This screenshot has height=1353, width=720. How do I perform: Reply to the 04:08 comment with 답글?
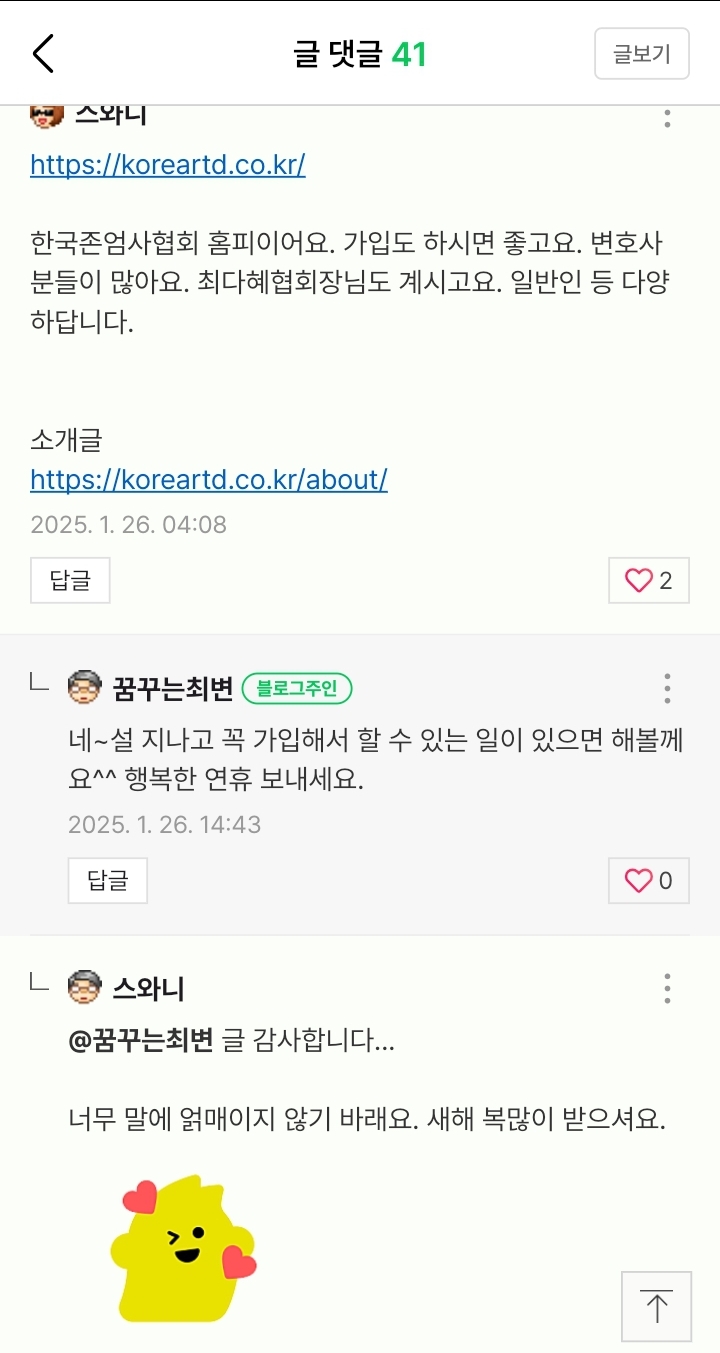(70, 580)
